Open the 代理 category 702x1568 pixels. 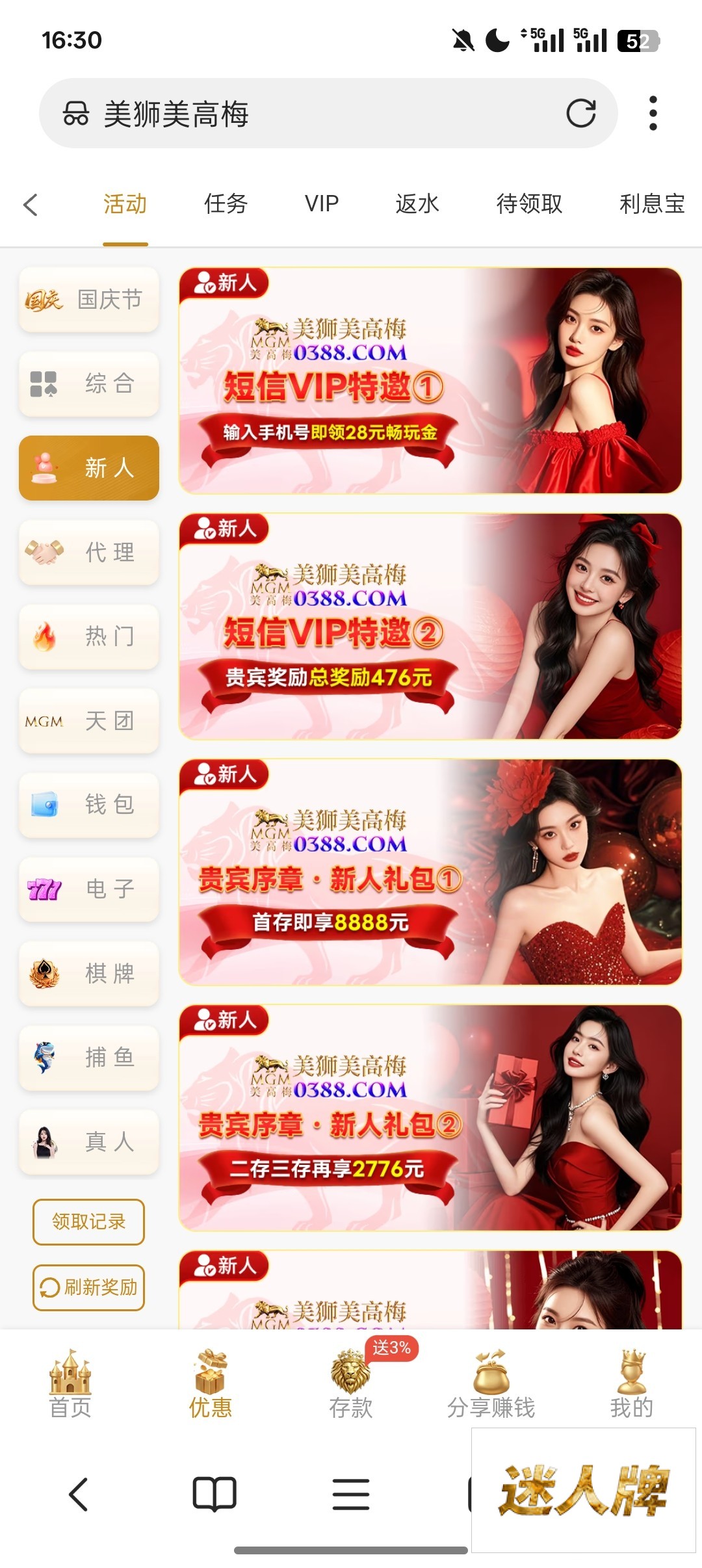(x=89, y=552)
